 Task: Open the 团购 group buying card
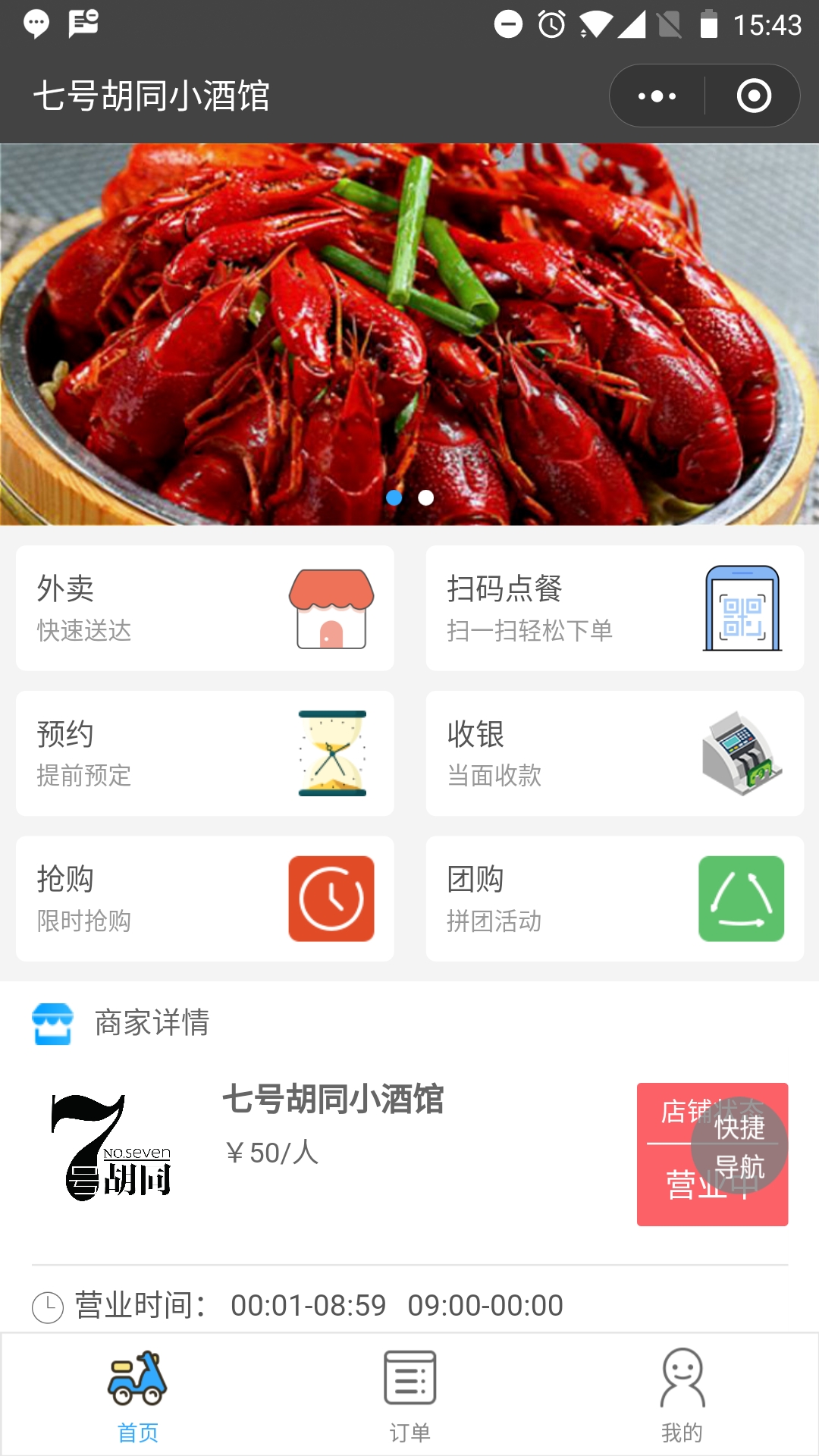(614, 899)
